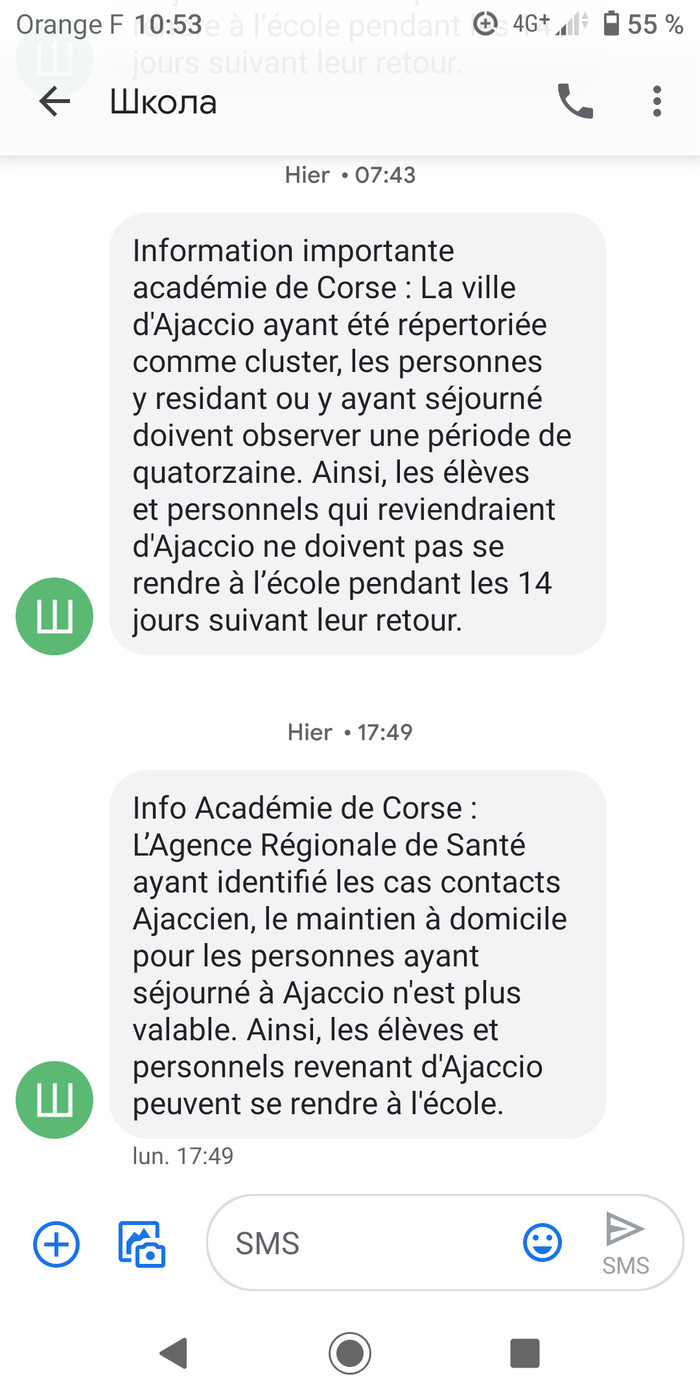Go back to the conversations list
700x1400 pixels.
[x=54, y=102]
